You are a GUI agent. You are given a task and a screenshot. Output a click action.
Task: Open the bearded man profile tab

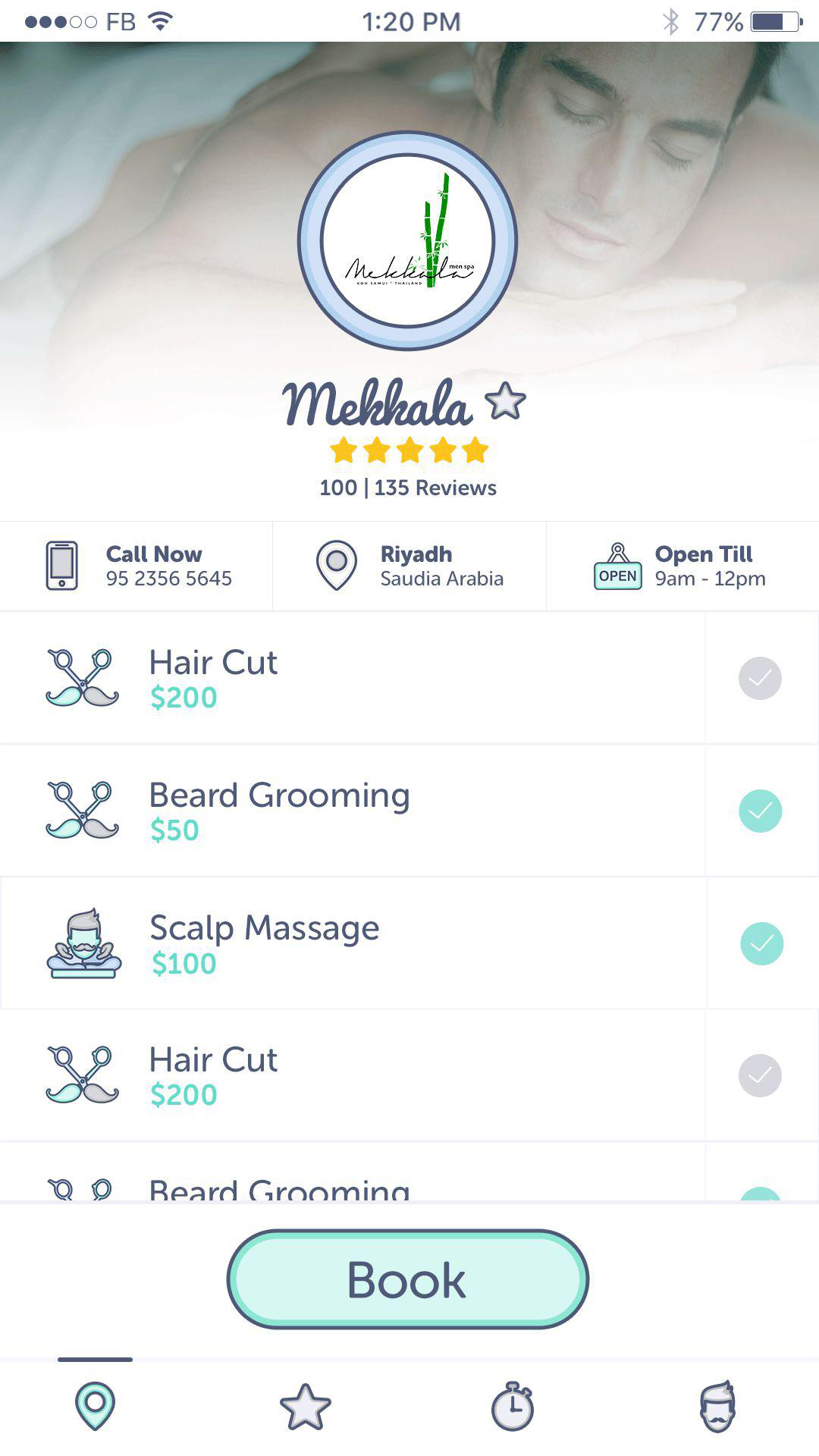coord(717,1407)
